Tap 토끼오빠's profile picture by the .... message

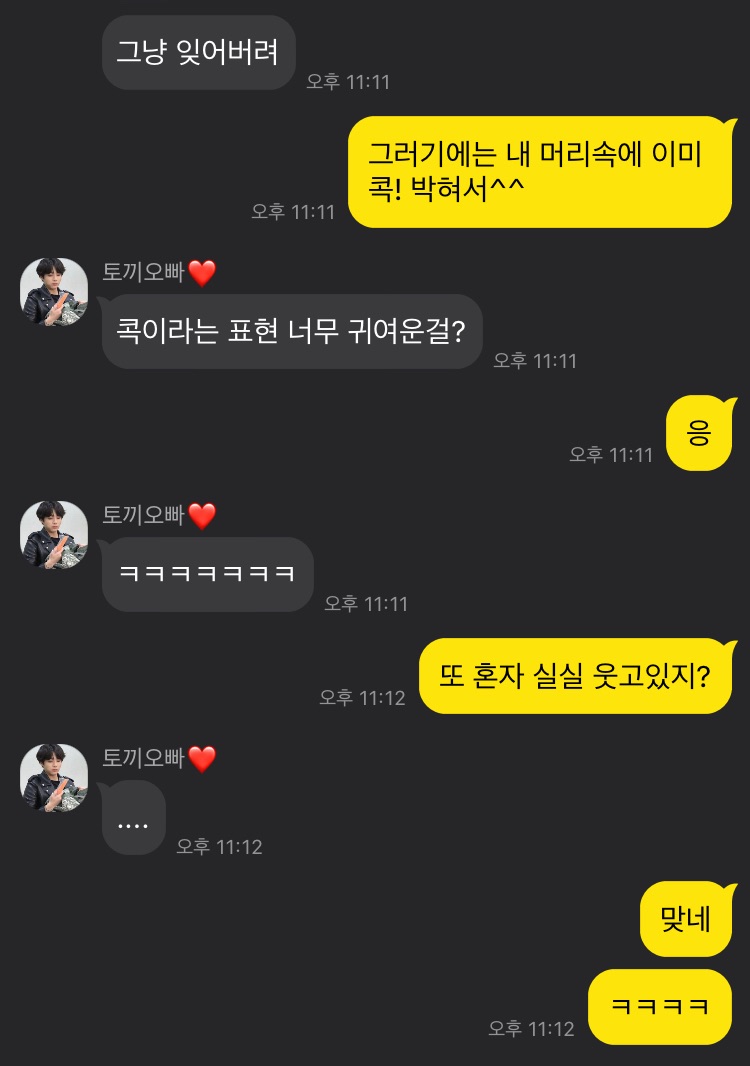click(54, 777)
